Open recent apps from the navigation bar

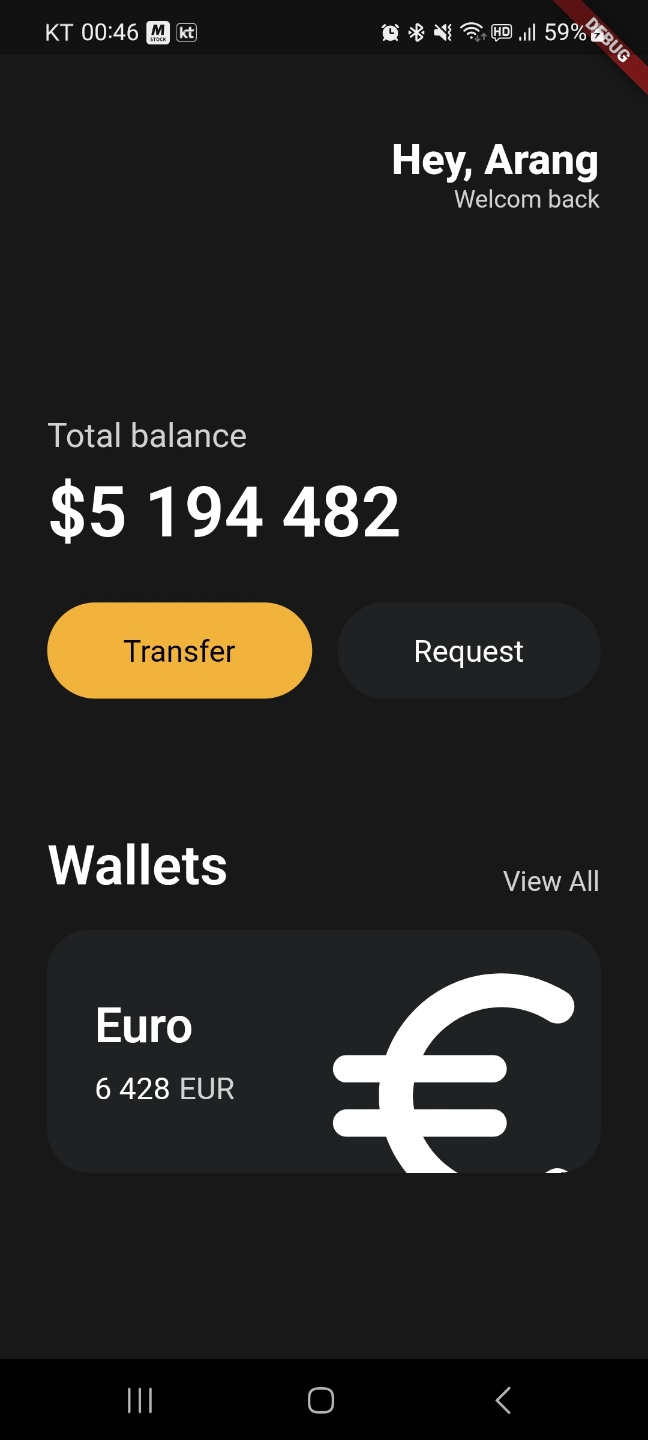point(140,1400)
